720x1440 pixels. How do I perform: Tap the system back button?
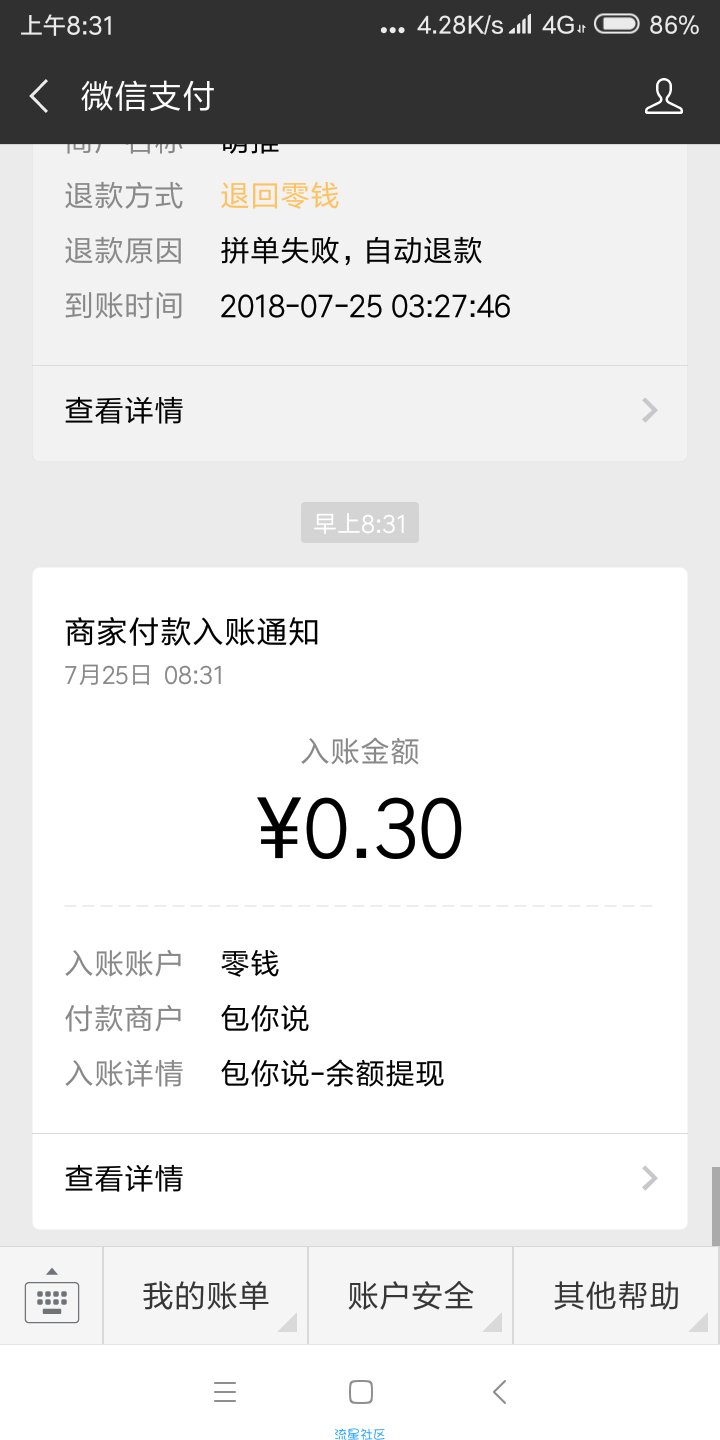500,1392
